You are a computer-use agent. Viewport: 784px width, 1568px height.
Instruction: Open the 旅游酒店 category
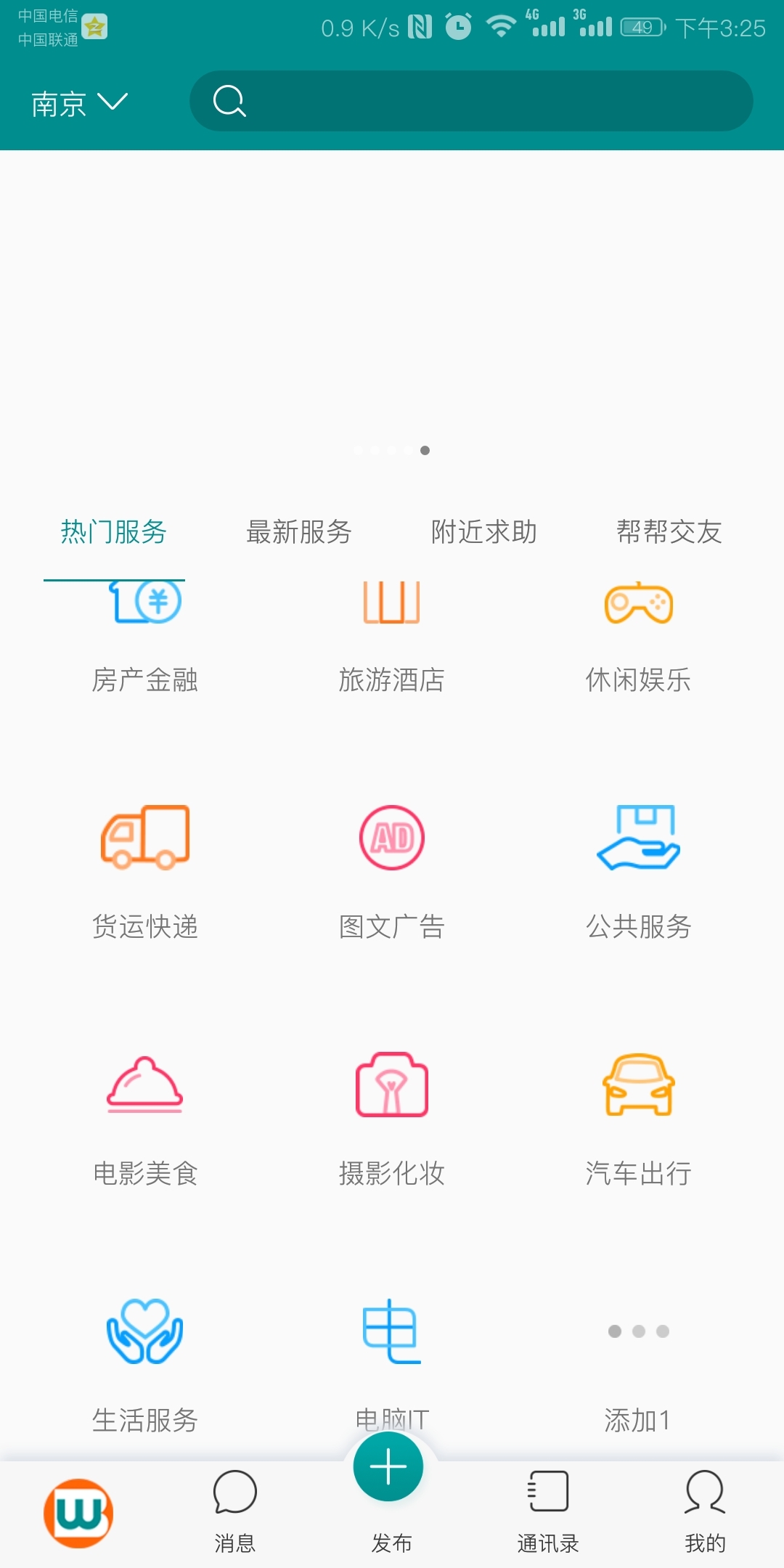point(392,639)
